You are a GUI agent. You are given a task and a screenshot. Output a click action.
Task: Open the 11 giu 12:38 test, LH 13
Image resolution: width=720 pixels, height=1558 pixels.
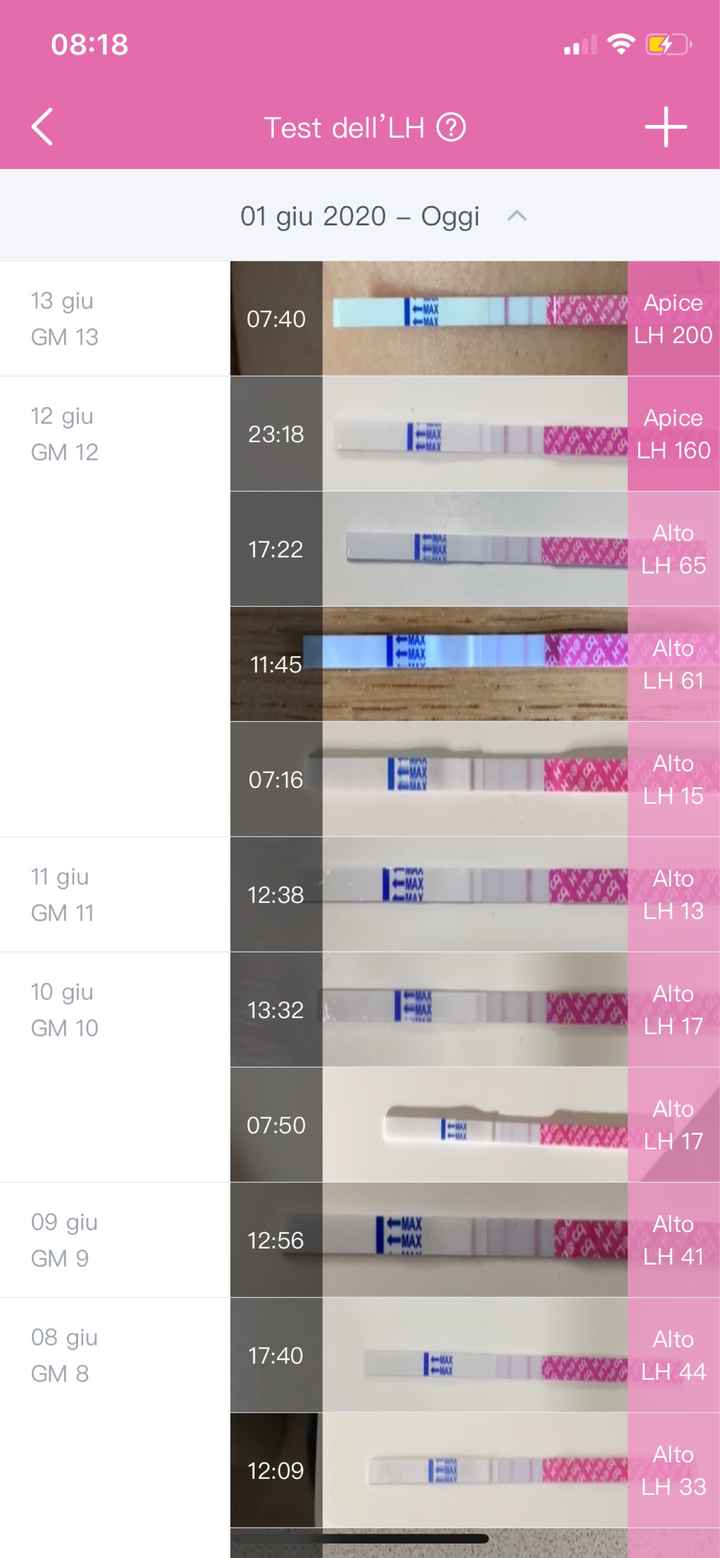tap(474, 894)
